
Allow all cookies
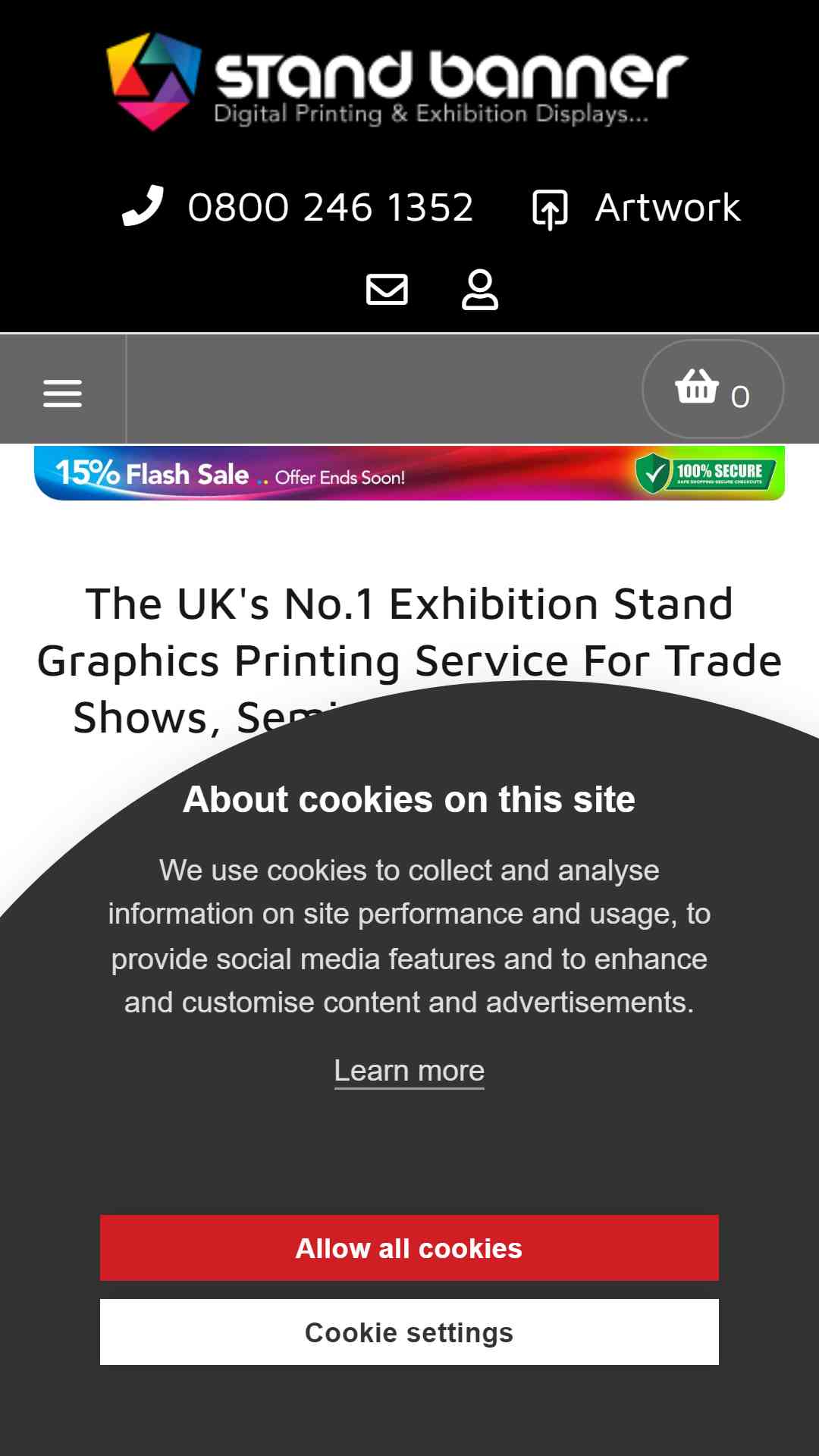point(409,1248)
